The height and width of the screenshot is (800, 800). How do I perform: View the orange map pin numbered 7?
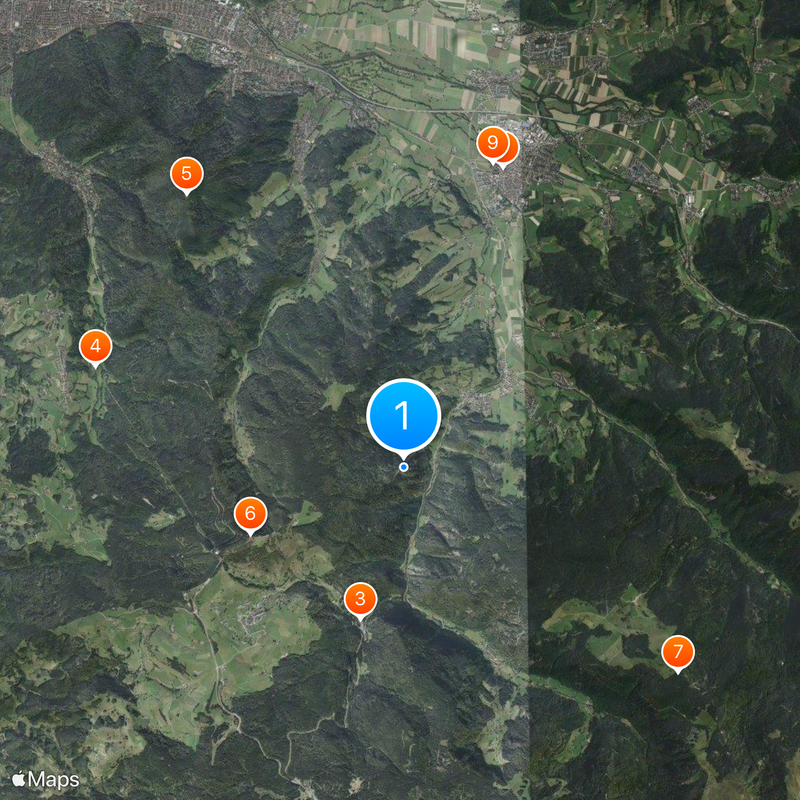coord(678,653)
